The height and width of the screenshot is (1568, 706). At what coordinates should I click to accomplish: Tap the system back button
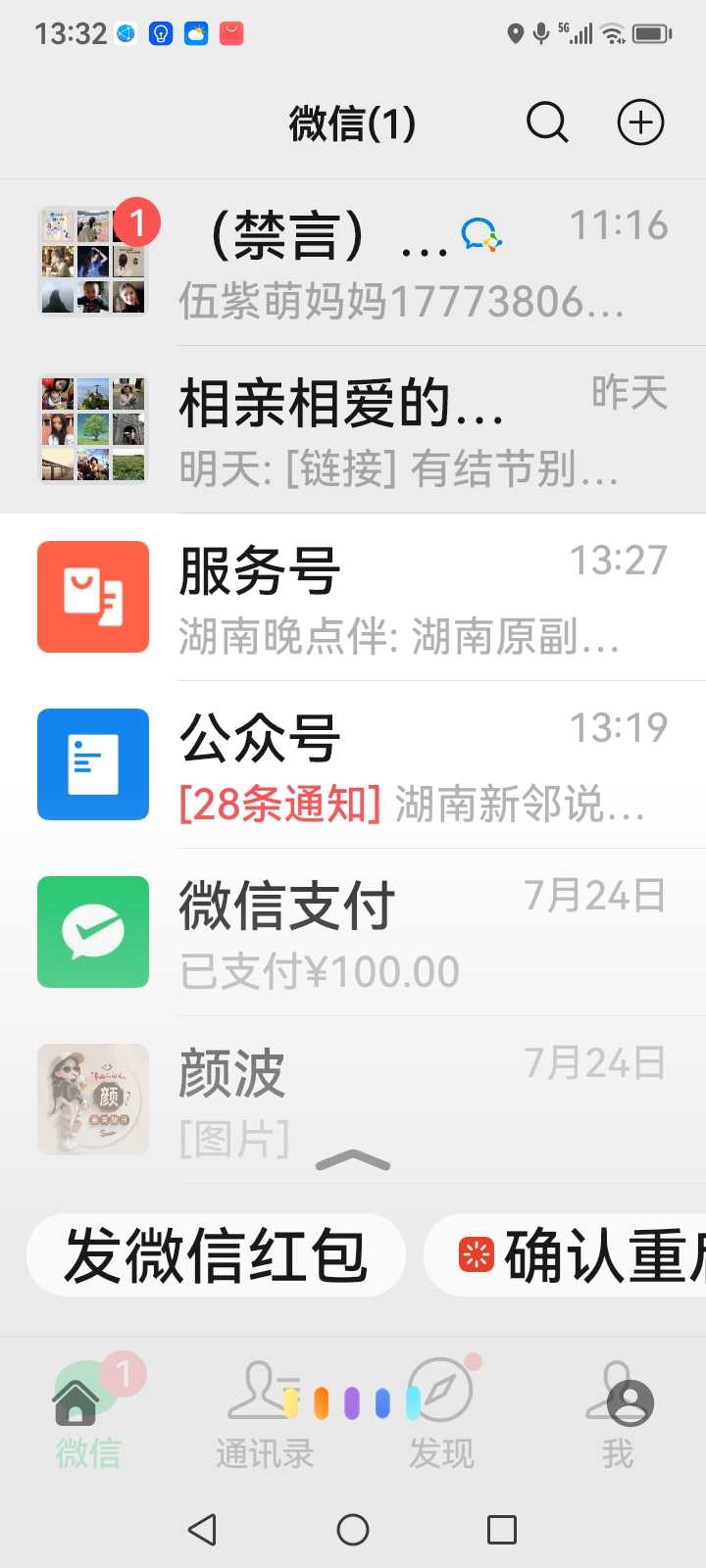click(202, 1530)
